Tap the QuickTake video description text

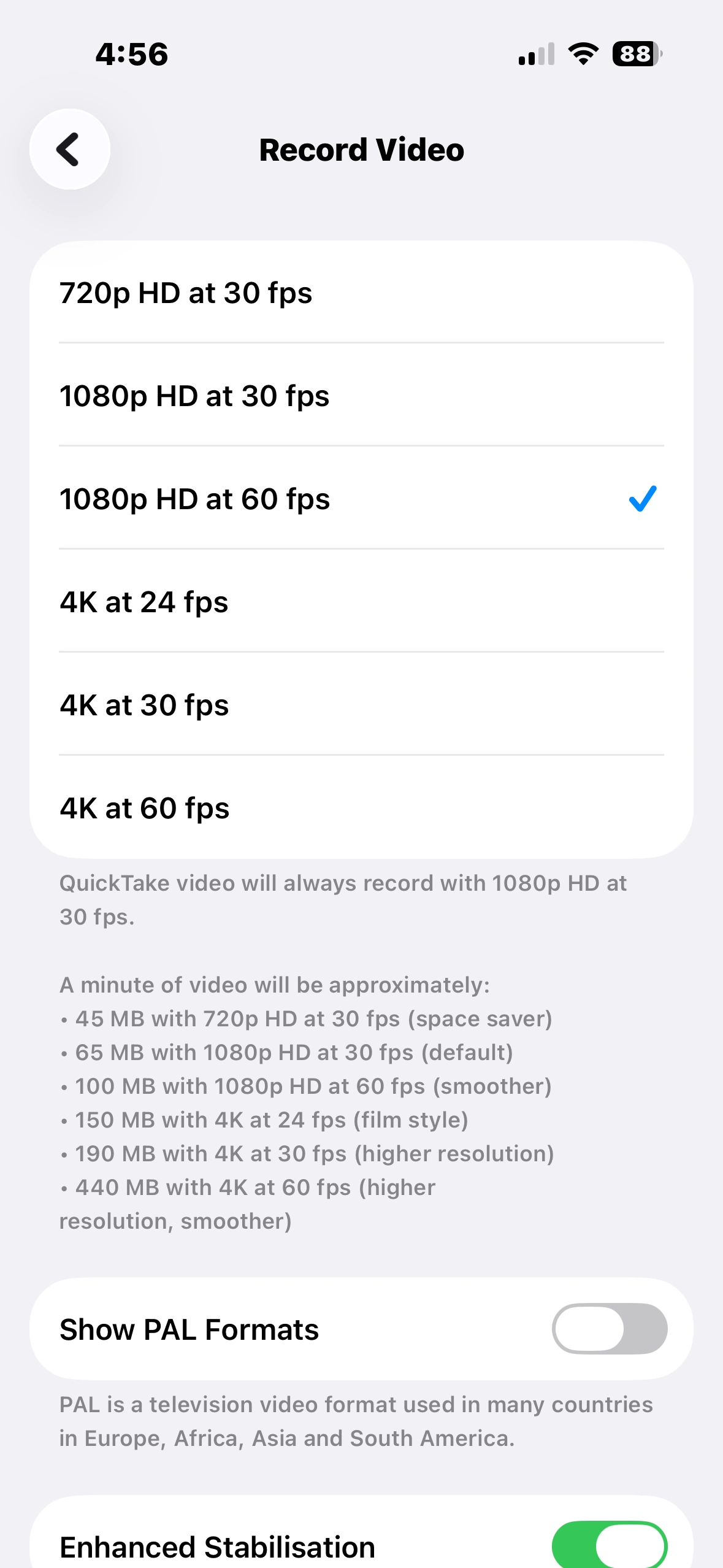343,899
